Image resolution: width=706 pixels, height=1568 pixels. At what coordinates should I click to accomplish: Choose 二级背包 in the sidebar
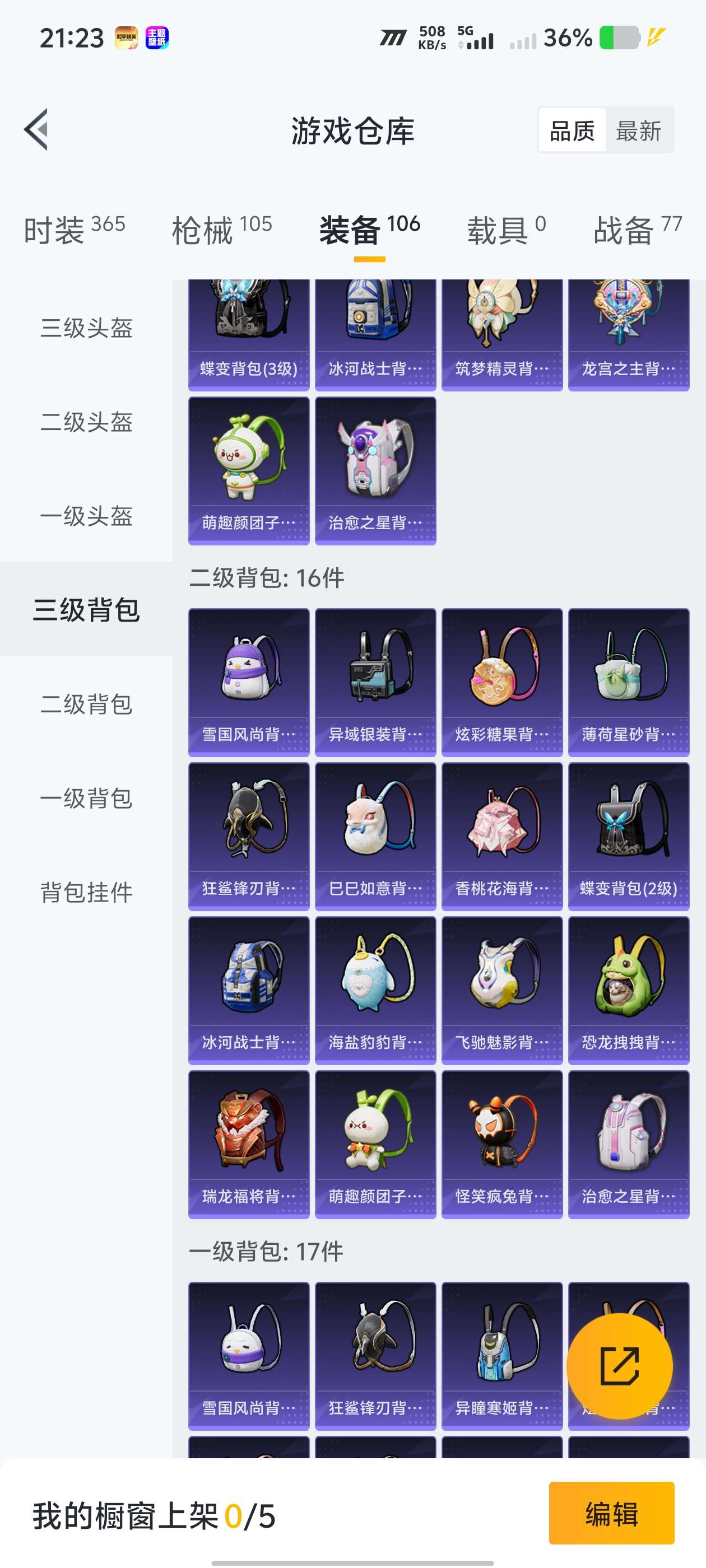pos(86,704)
